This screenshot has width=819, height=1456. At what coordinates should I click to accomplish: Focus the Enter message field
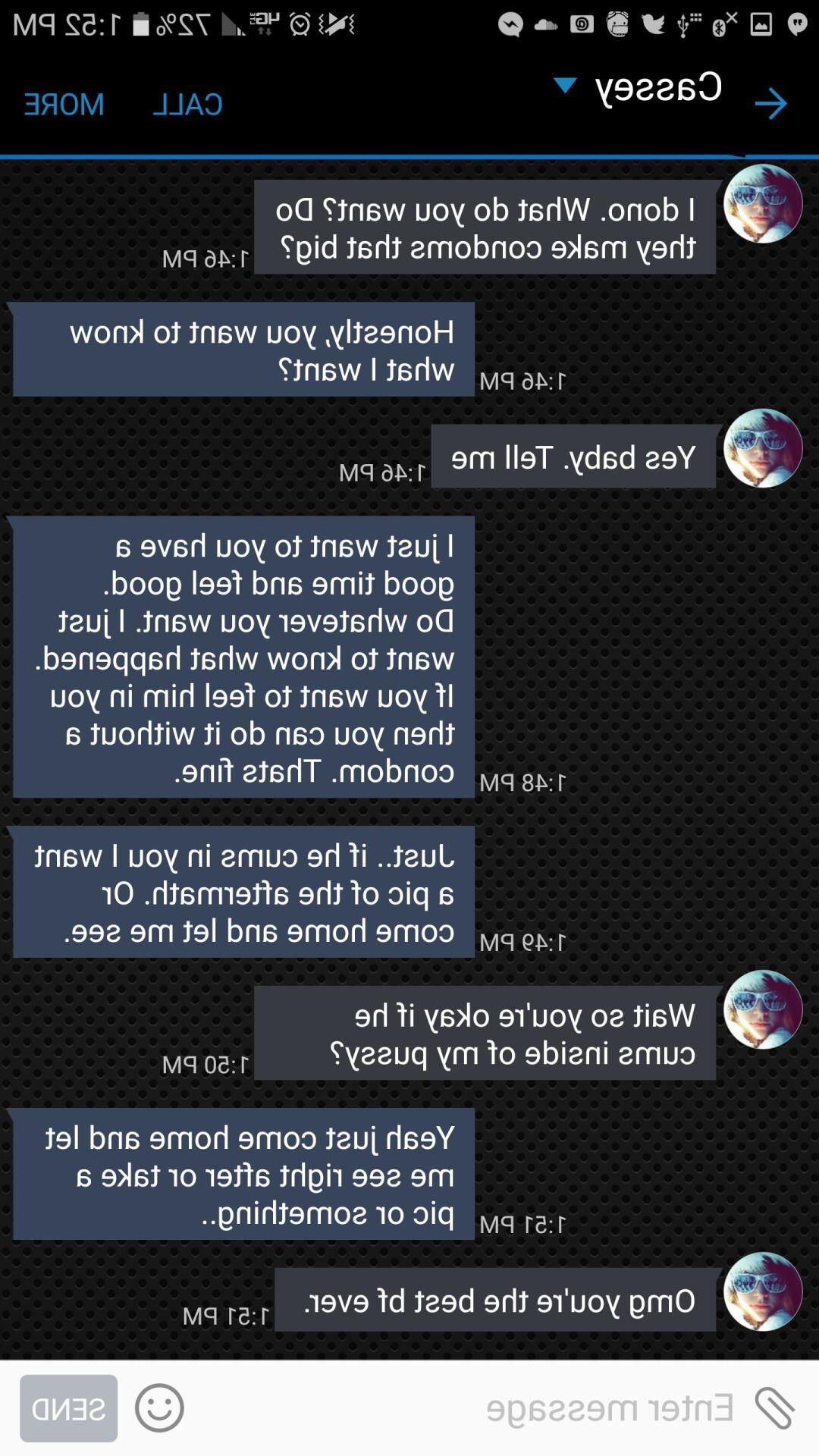point(531,1408)
